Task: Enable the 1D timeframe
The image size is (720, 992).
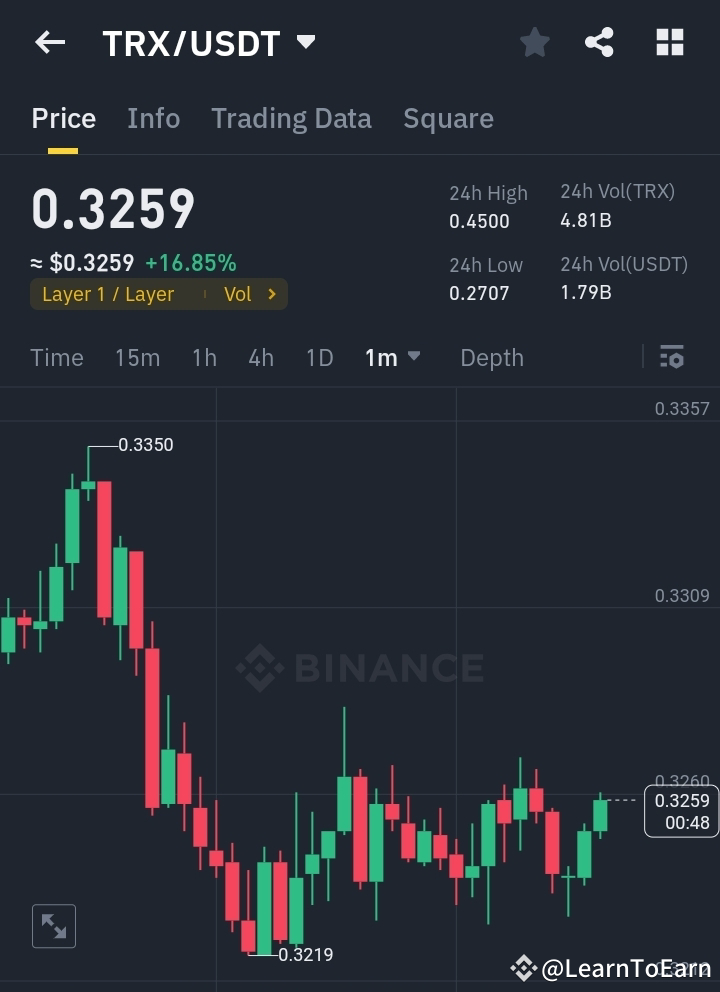Action: point(319,357)
